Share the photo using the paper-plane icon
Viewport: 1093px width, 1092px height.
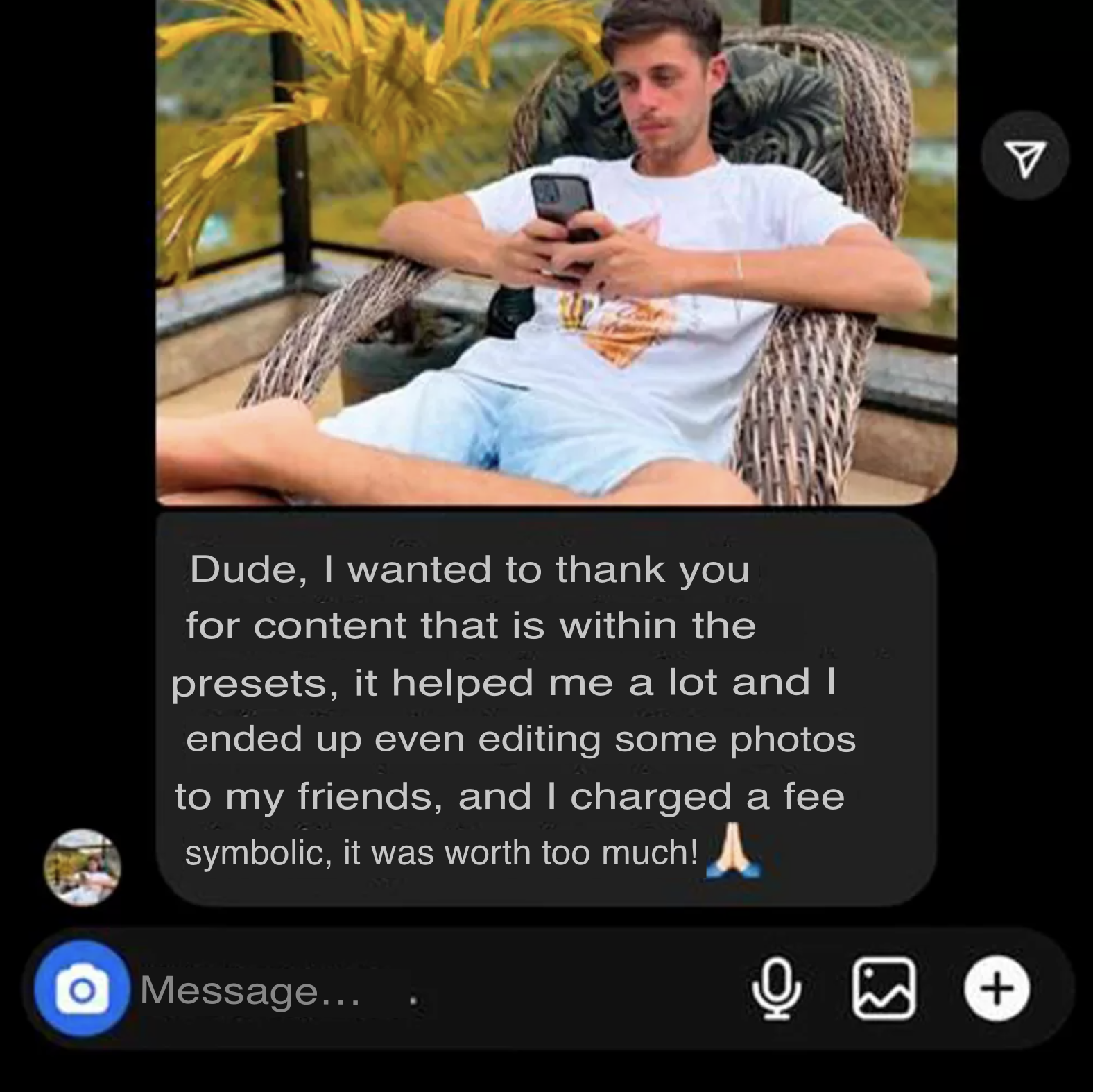click(1024, 157)
